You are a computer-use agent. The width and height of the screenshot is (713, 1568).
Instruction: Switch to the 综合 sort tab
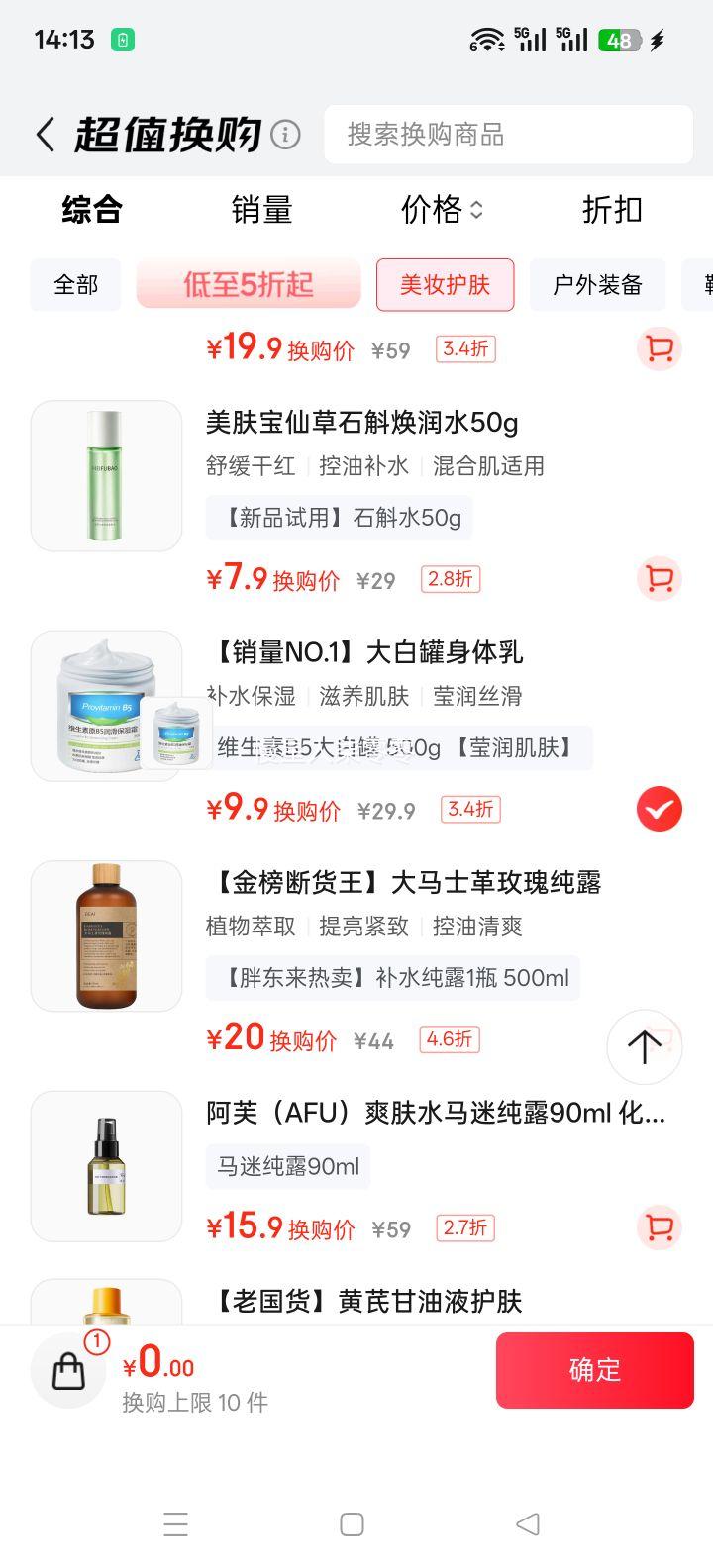tap(92, 210)
